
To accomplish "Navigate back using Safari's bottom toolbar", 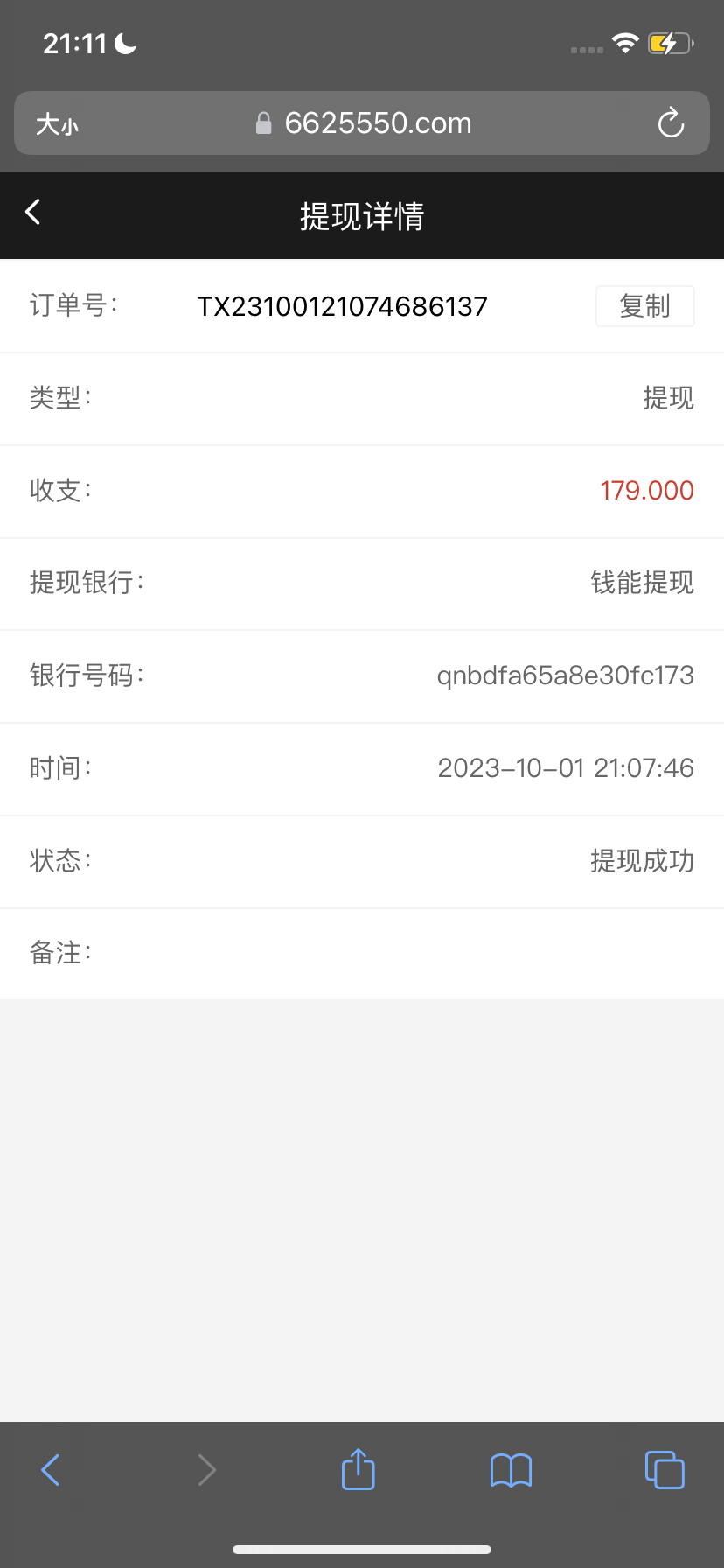I will click(51, 1469).
